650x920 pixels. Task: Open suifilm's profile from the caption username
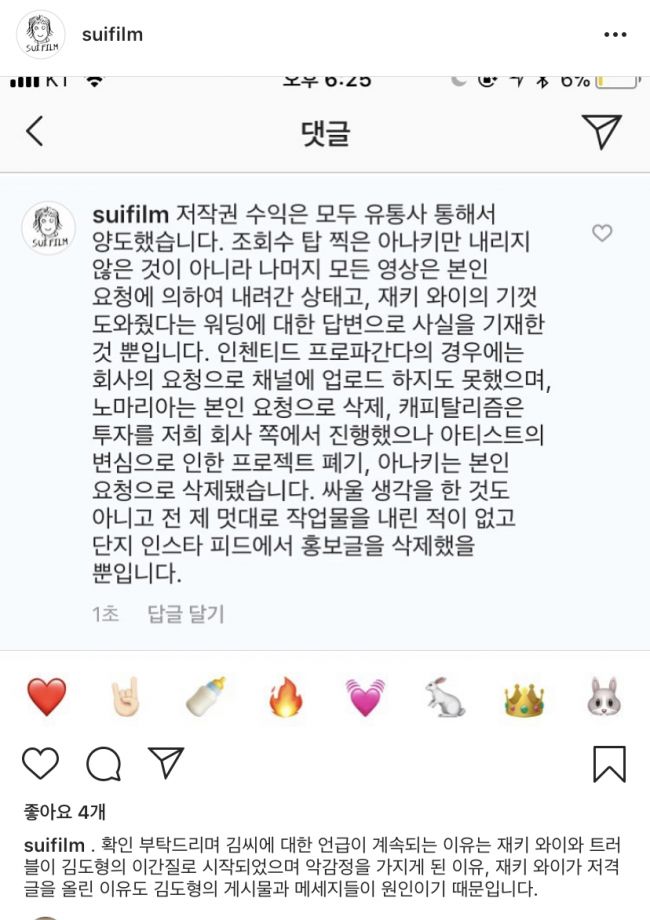[54, 846]
